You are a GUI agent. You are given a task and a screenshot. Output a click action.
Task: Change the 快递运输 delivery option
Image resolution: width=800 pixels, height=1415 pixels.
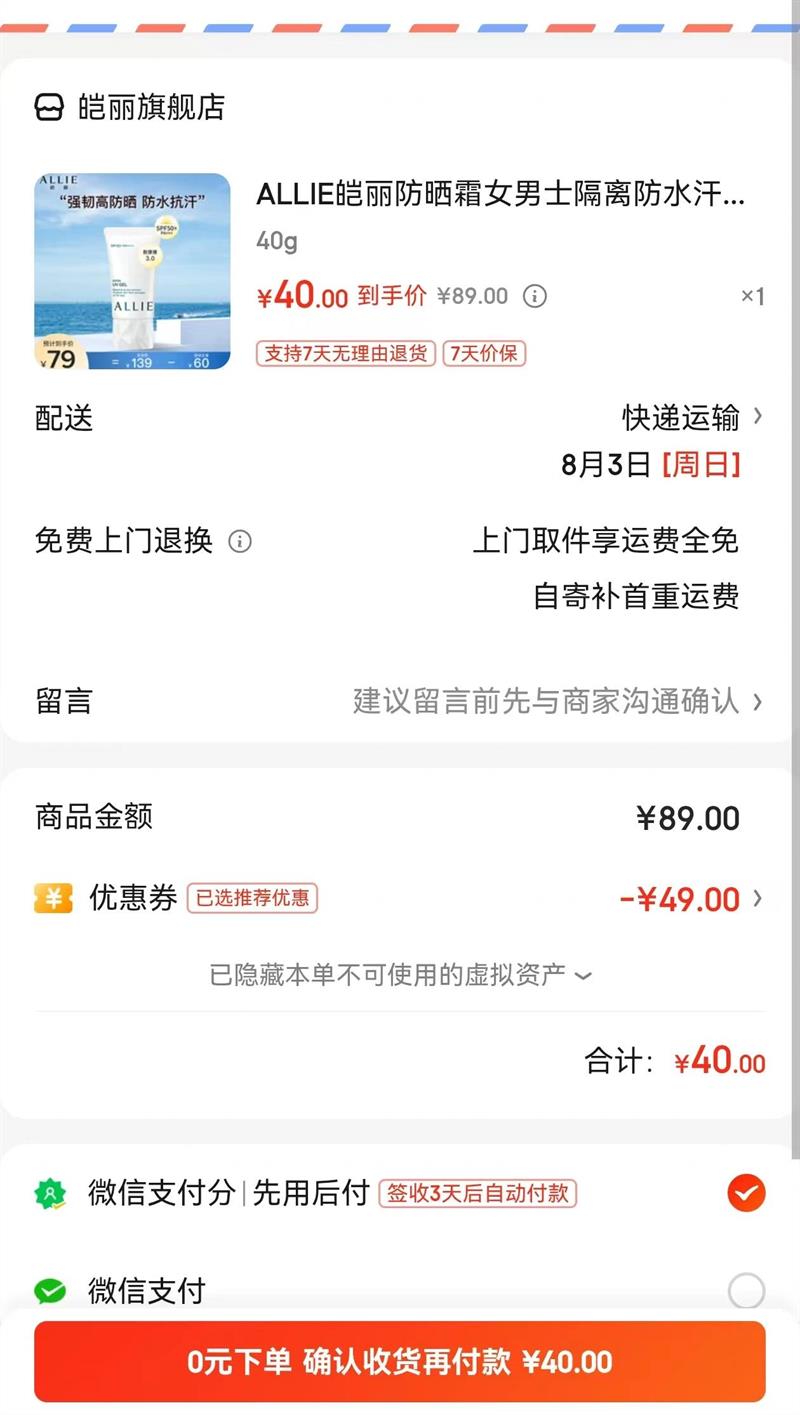(692, 417)
